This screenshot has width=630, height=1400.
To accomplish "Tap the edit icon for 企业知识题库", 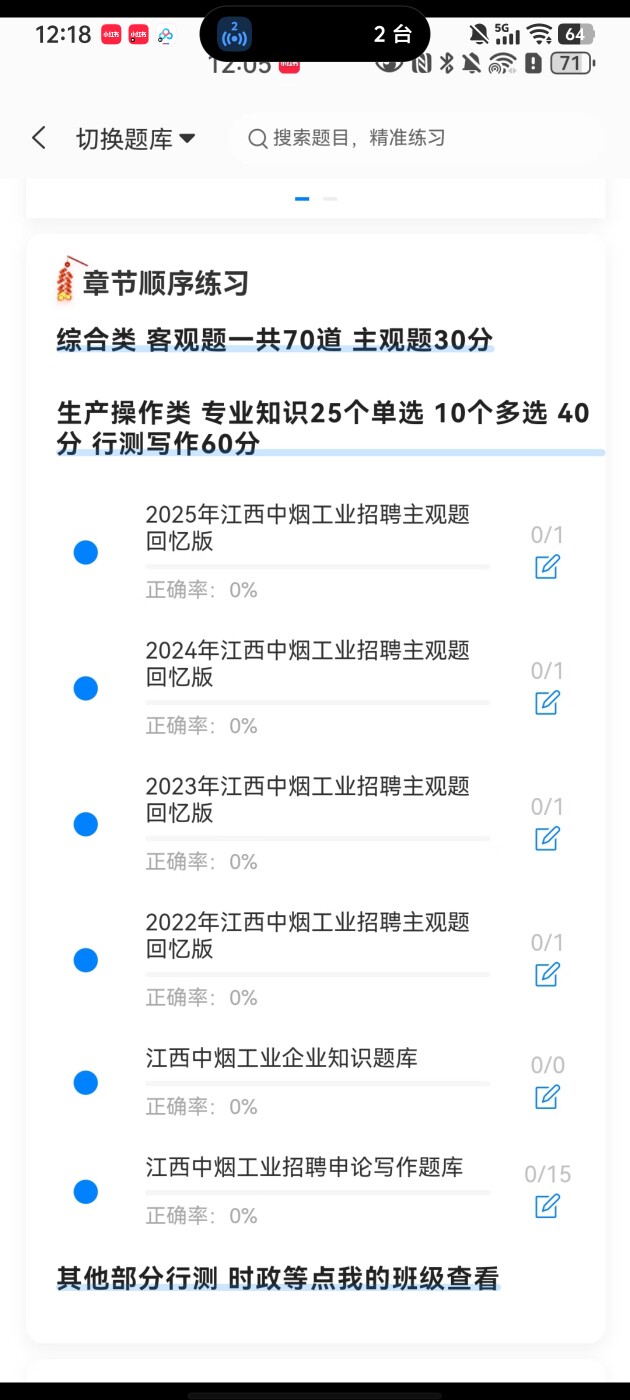I will pos(547,1097).
